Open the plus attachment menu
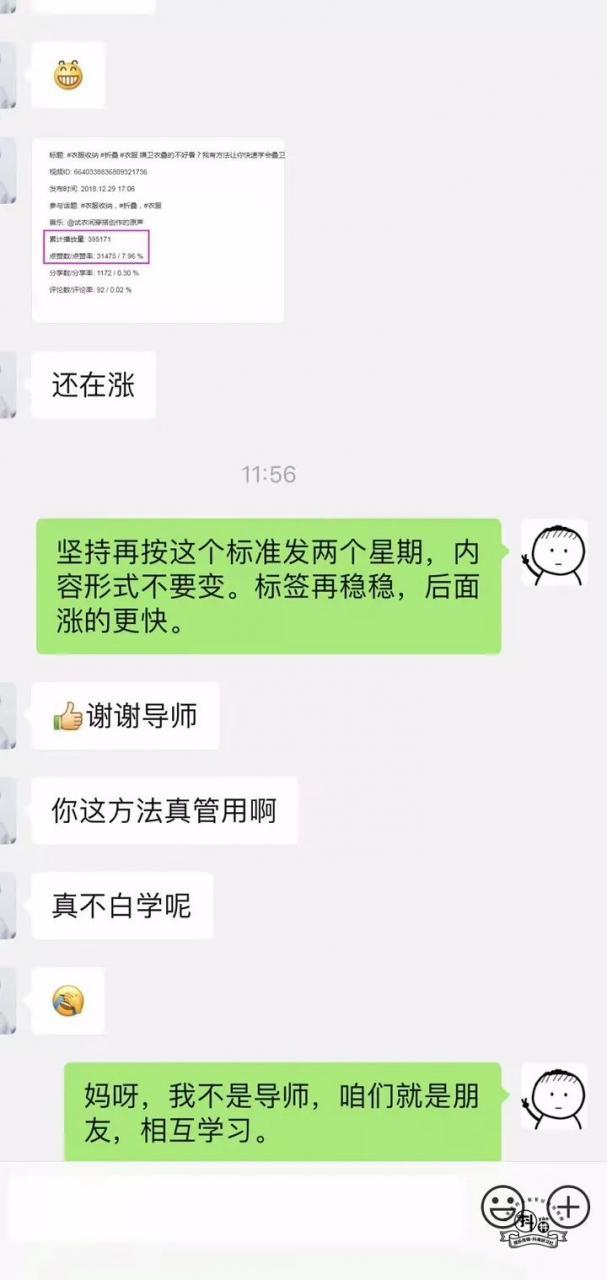The width and height of the screenshot is (607, 1280). (x=567, y=1206)
